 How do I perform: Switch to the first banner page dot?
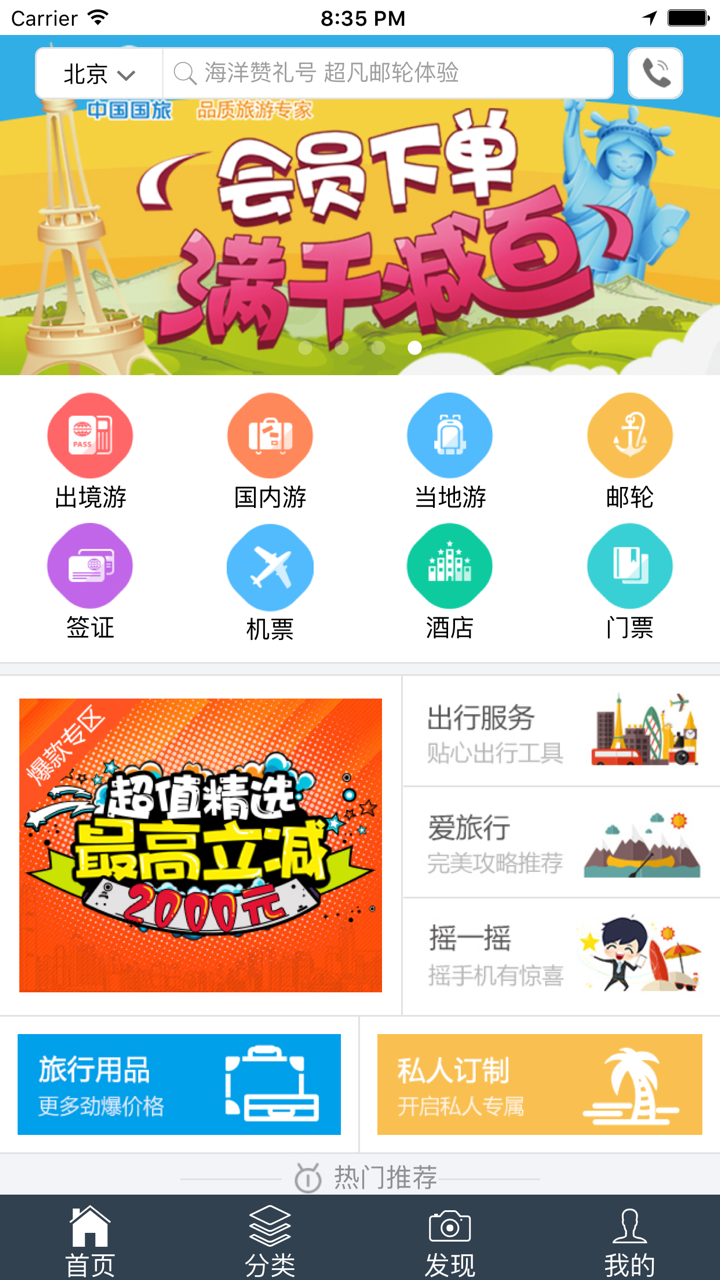coord(304,349)
